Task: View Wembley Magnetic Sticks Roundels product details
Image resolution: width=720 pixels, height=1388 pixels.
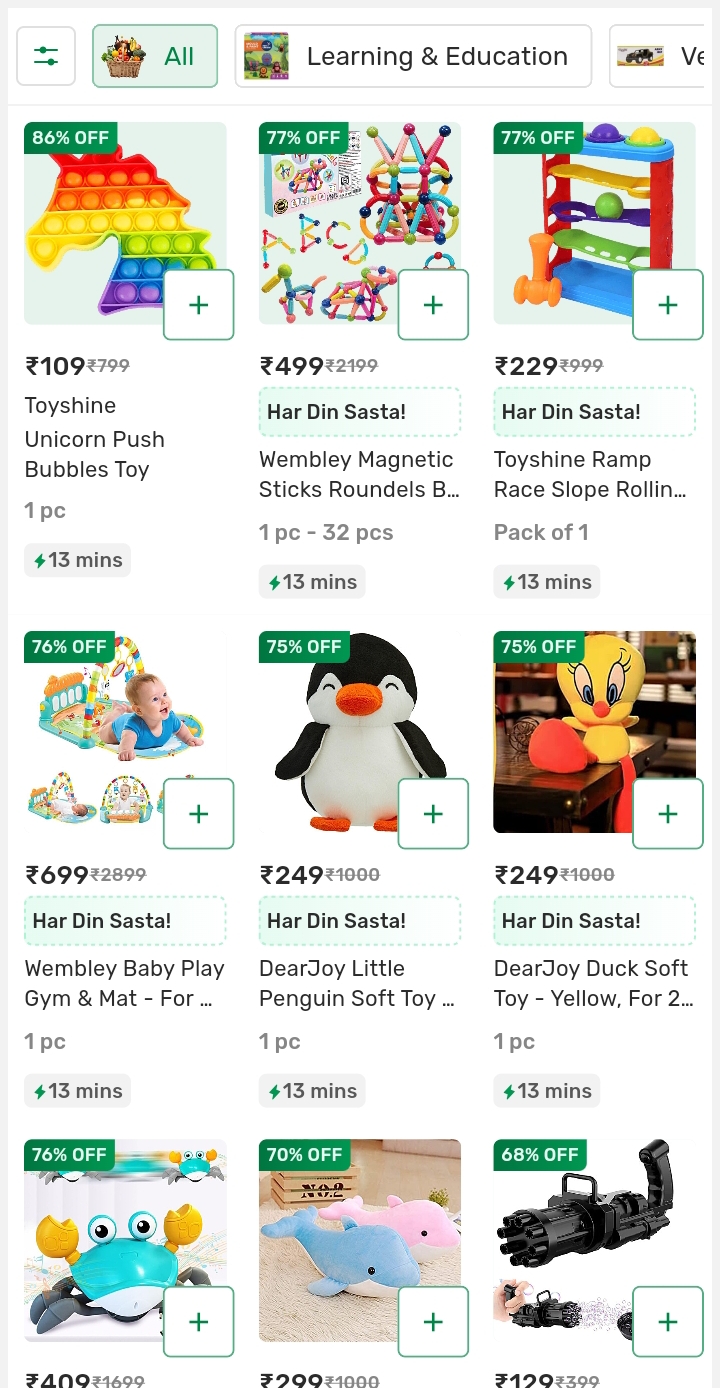Action: [x=357, y=474]
